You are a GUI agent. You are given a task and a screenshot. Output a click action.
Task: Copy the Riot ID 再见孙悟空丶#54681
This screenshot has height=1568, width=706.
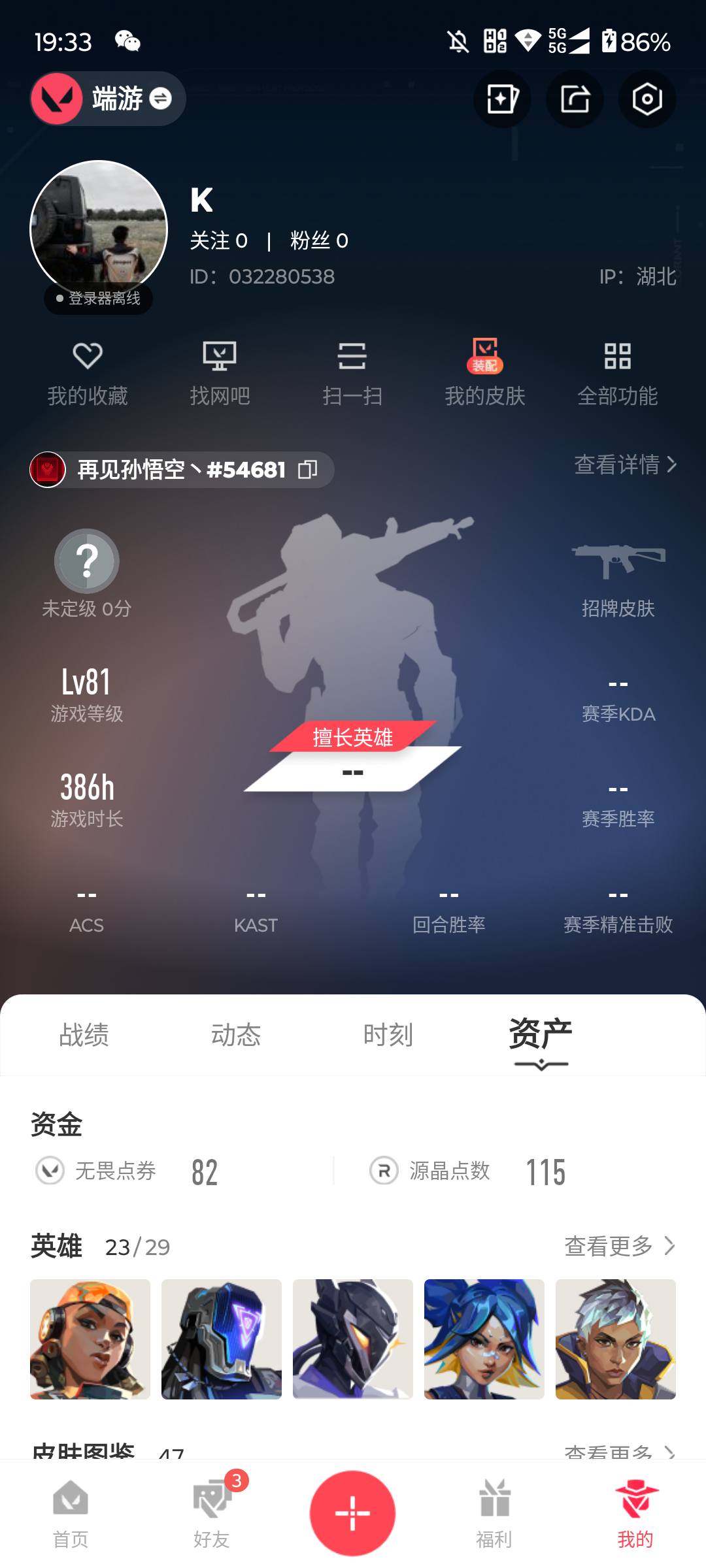[x=309, y=469]
